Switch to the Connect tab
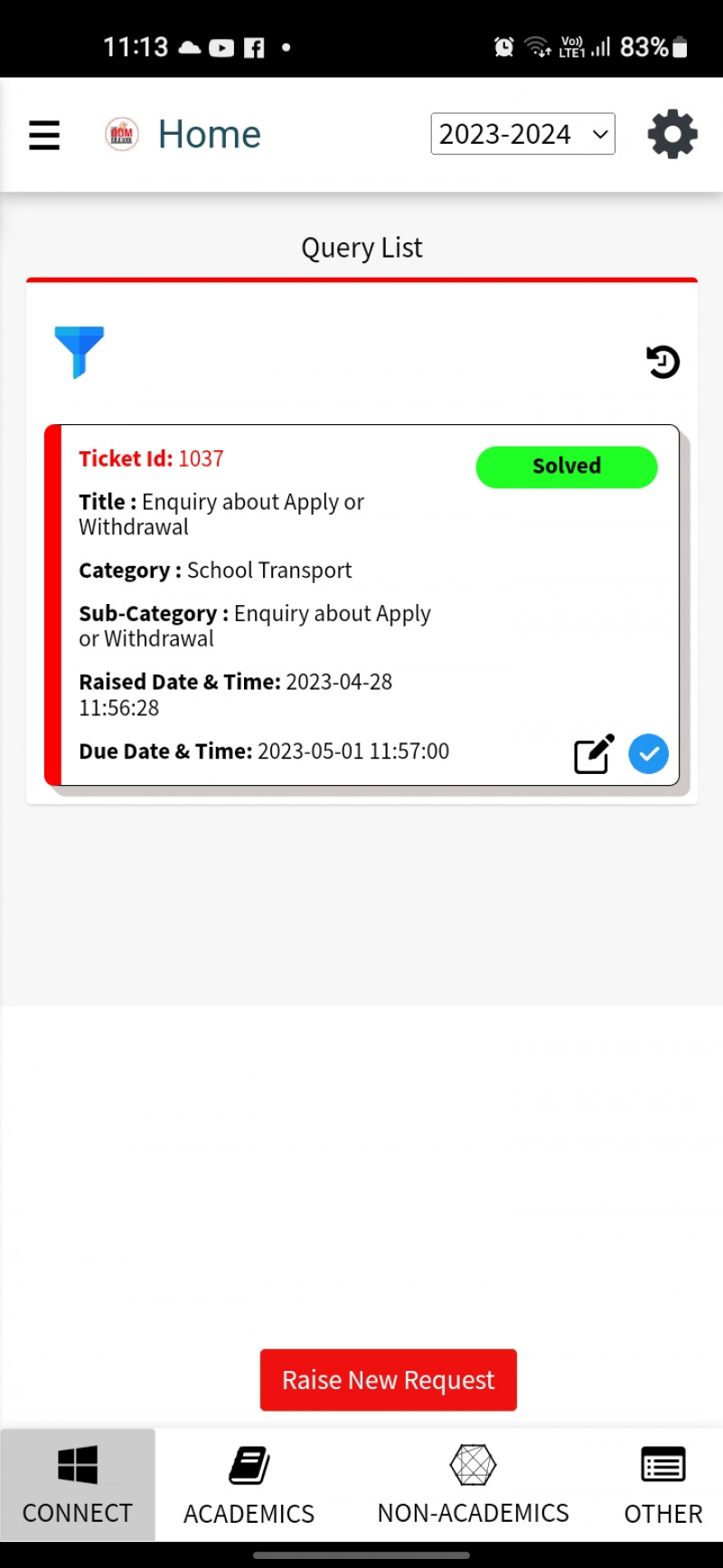The width and height of the screenshot is (723, 1568). click(78, 1485)
